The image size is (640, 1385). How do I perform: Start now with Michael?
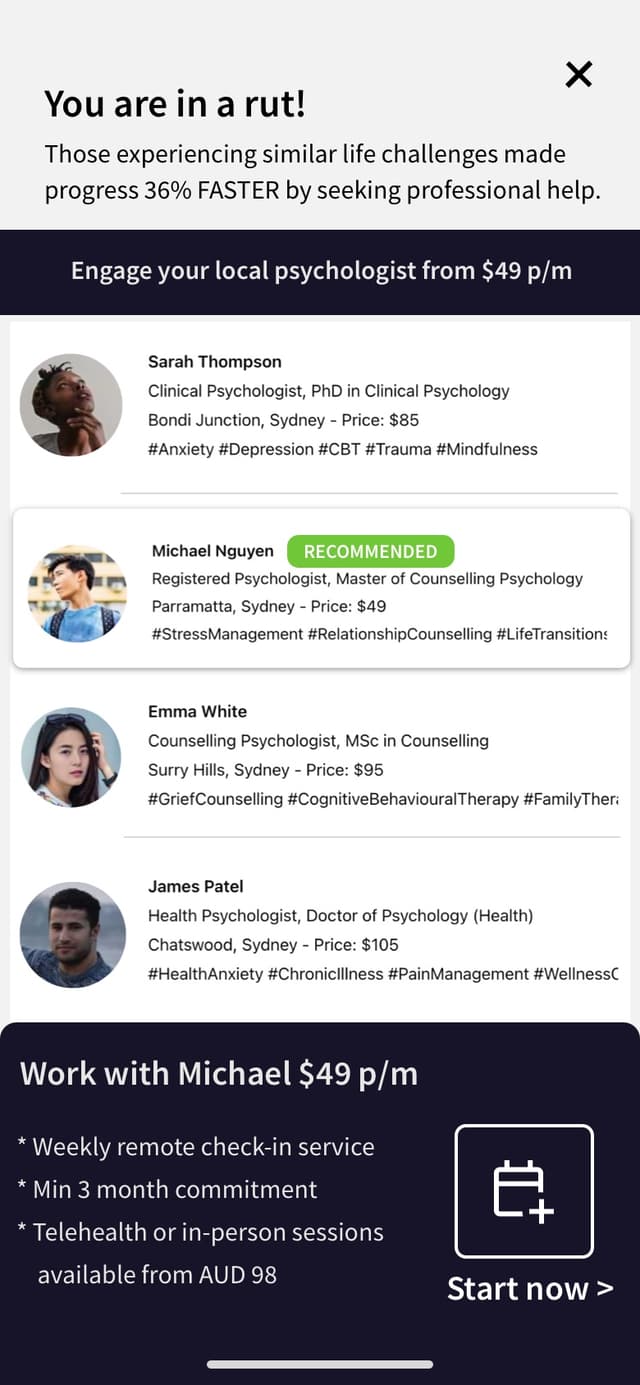(529, 1288)
